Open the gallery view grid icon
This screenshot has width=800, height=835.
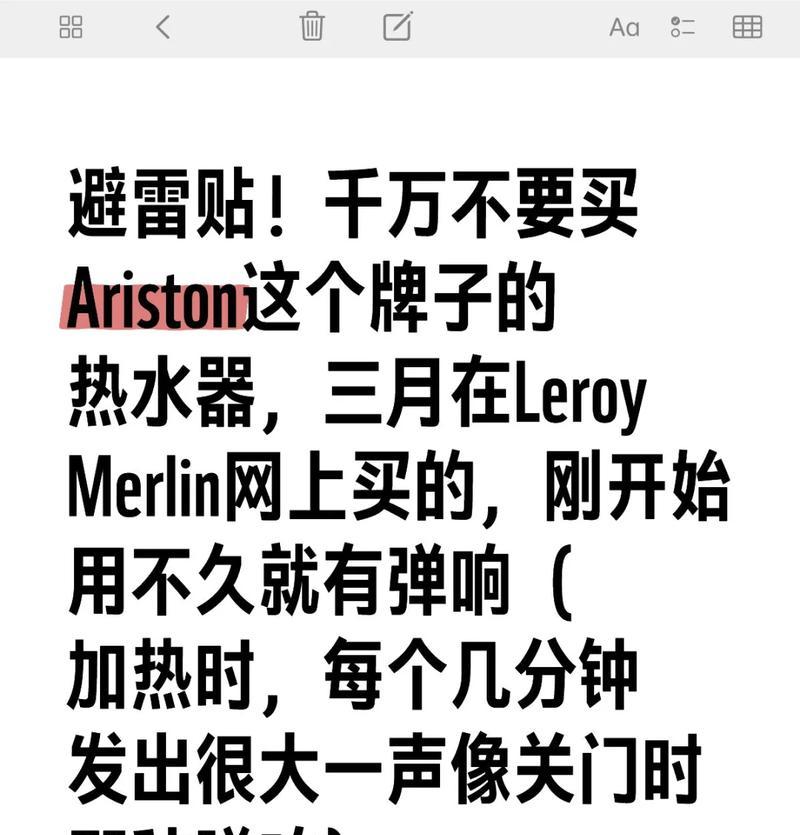point(71,27)
